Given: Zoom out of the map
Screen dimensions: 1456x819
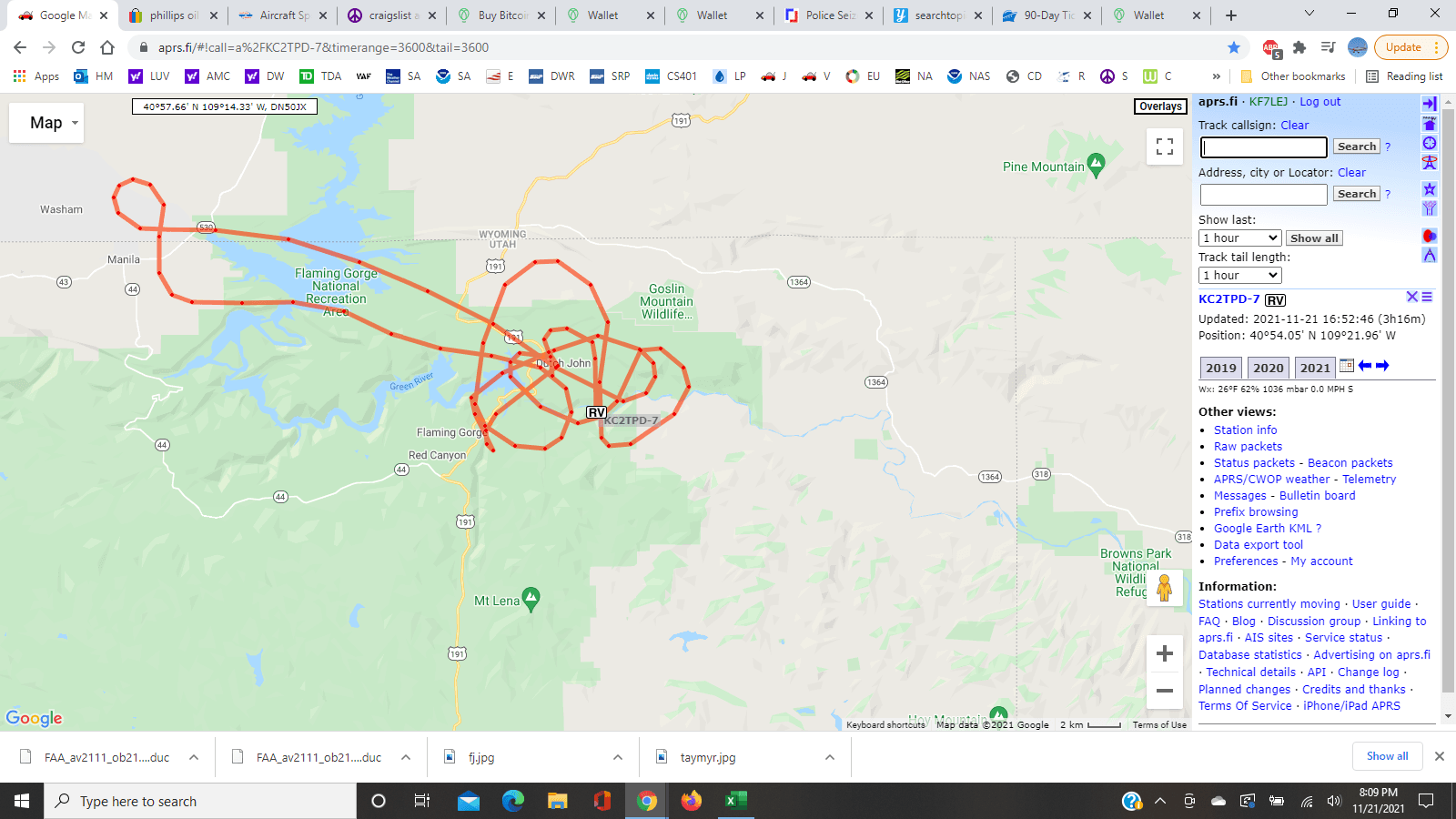Looking at the screenshot, I should [1164, 691].
